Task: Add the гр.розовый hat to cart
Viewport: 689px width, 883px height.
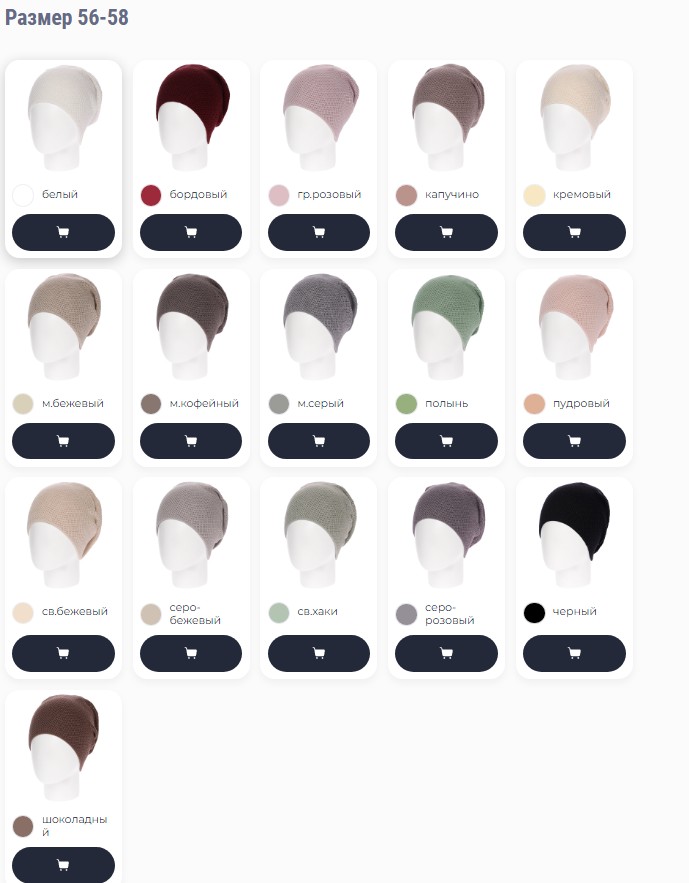Action: click(x=319, y=232)
